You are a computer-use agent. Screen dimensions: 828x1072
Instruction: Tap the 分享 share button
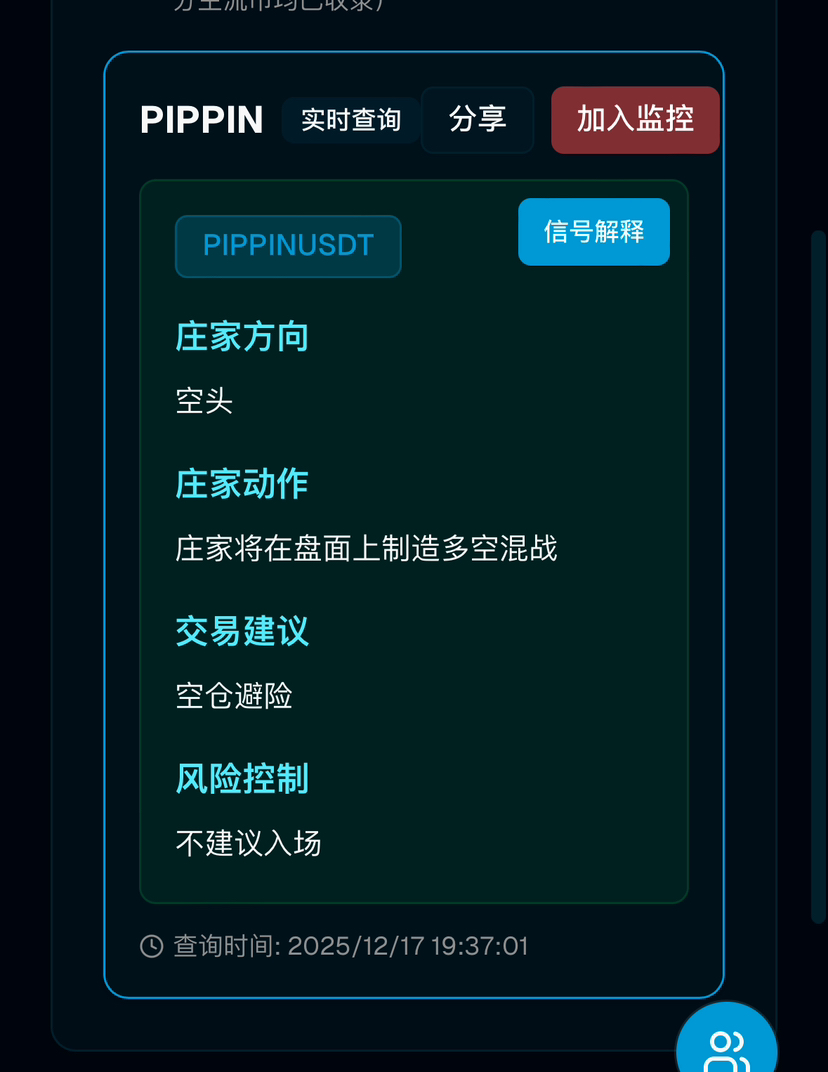coord(477,120)
